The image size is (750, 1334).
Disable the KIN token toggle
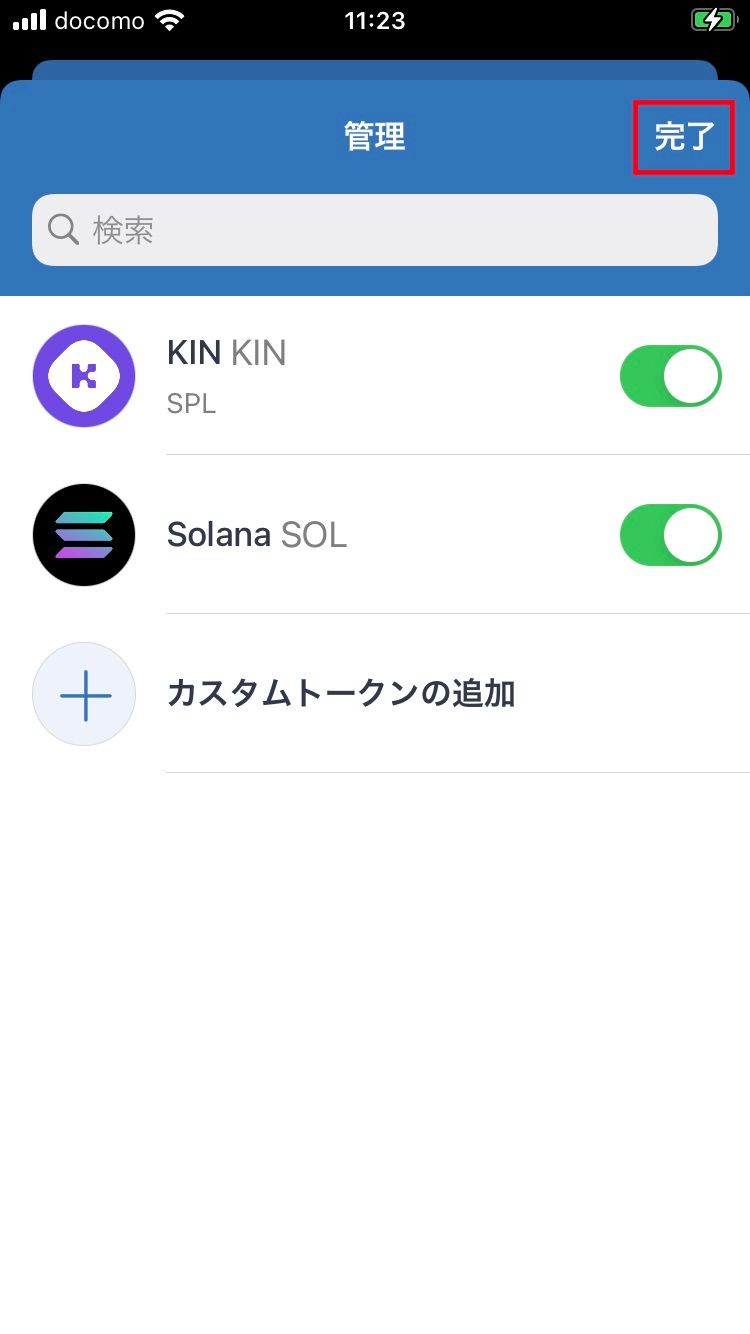coord(670,376)
